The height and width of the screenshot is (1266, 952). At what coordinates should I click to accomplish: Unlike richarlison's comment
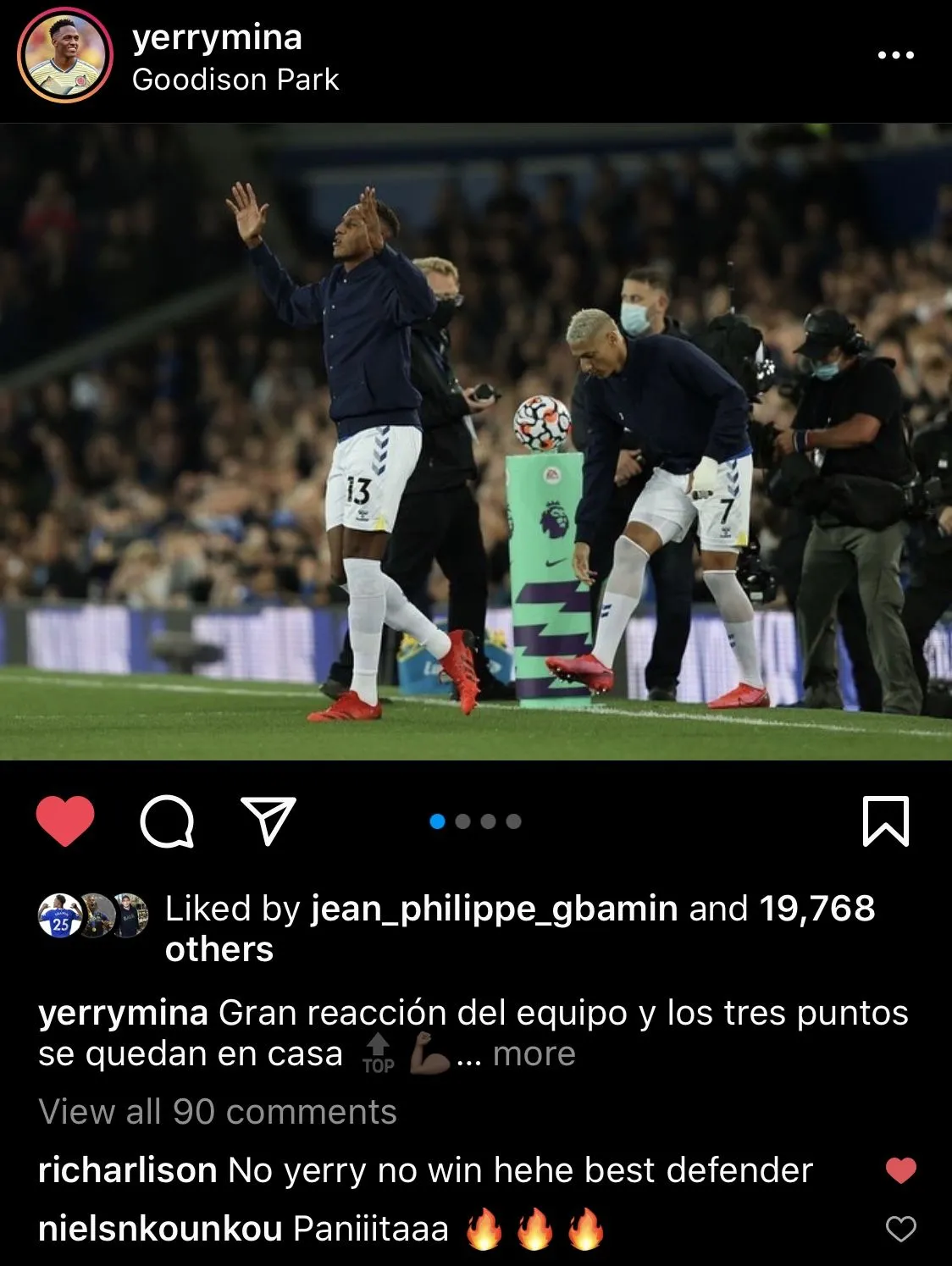coord(900,1170)
